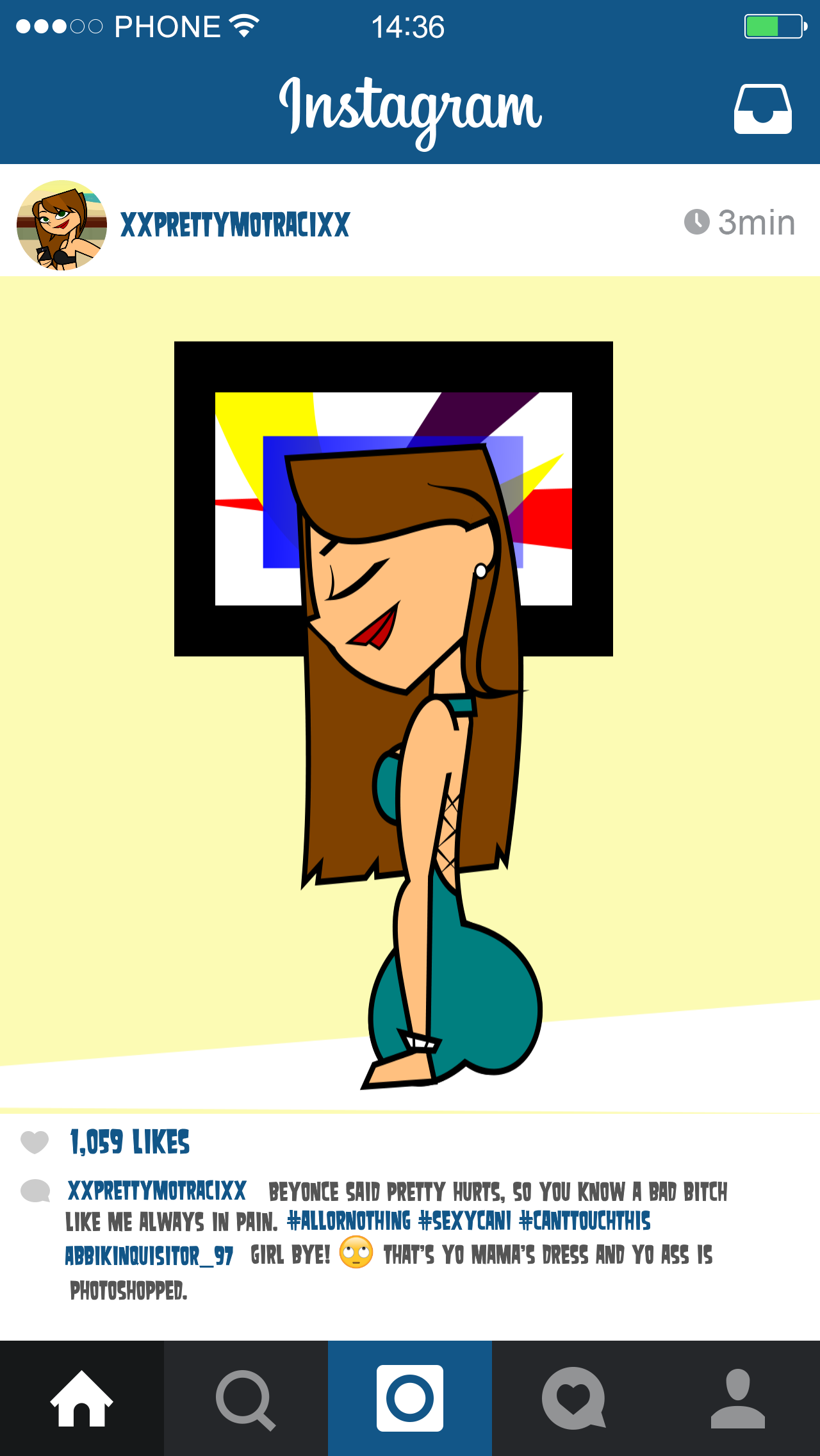Viewport: 820px width, 1456px height.
Task: Open the direct inbox tray icon
Action: [x=762, y=109]
